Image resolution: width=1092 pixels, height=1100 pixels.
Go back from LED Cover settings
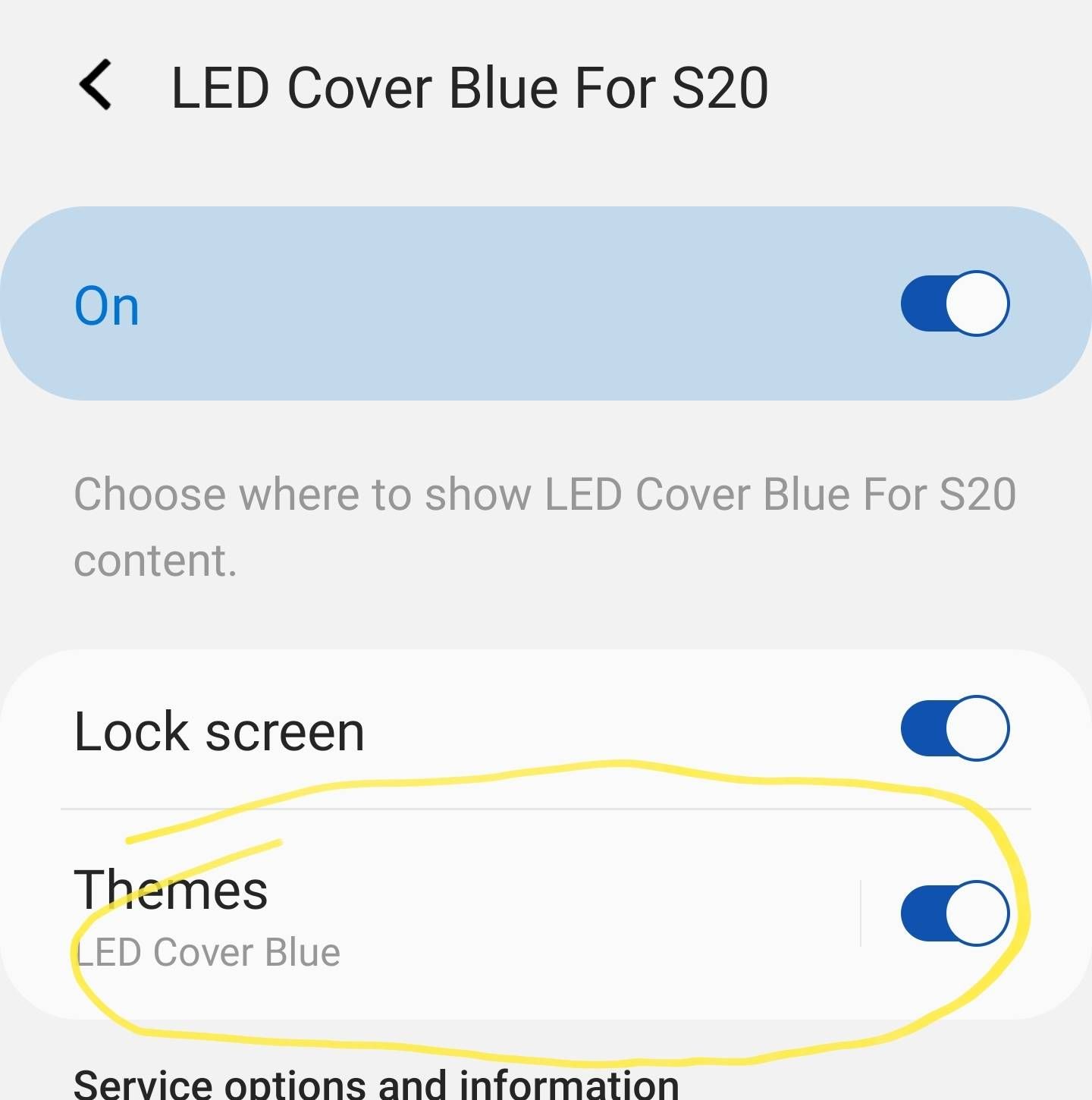[96, 85]
